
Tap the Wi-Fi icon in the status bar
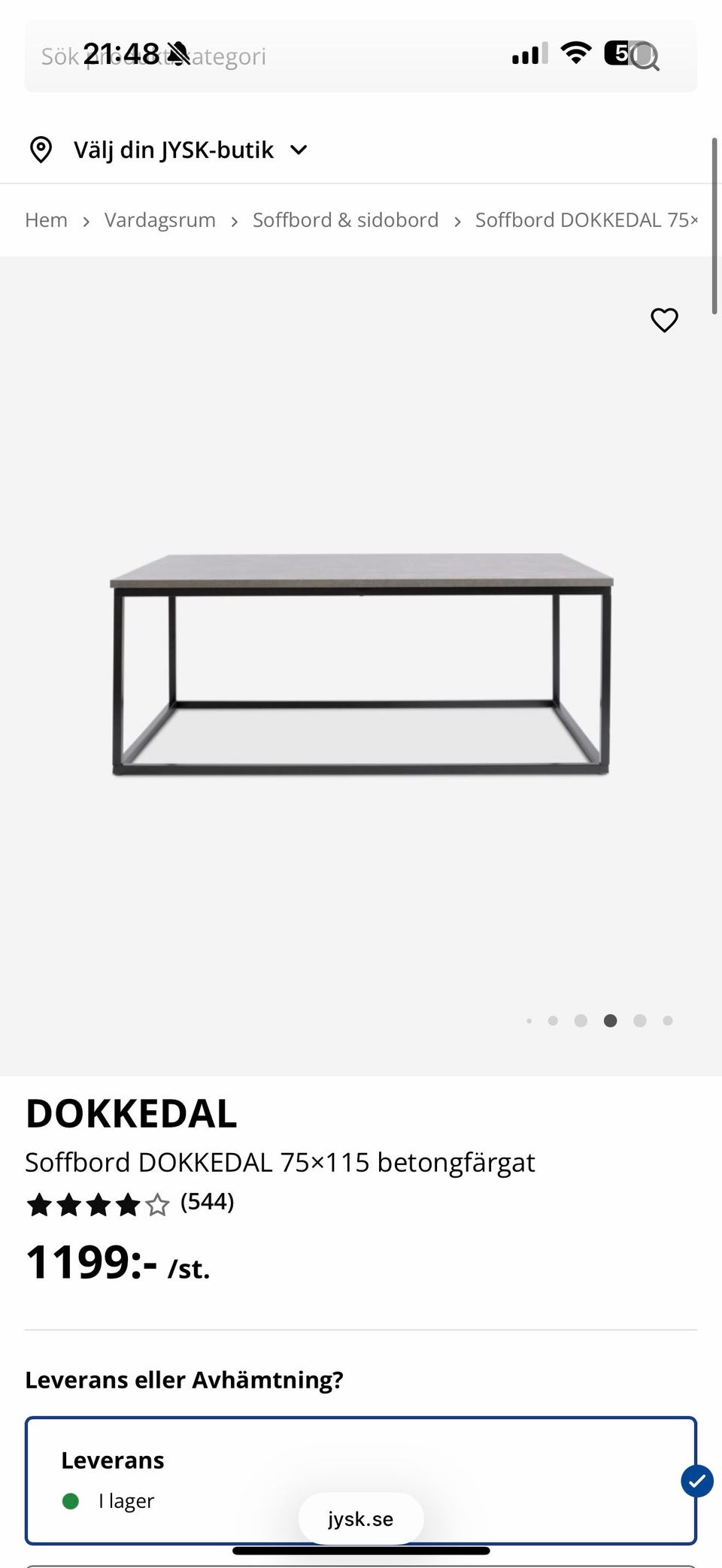(x=575, y=53)
